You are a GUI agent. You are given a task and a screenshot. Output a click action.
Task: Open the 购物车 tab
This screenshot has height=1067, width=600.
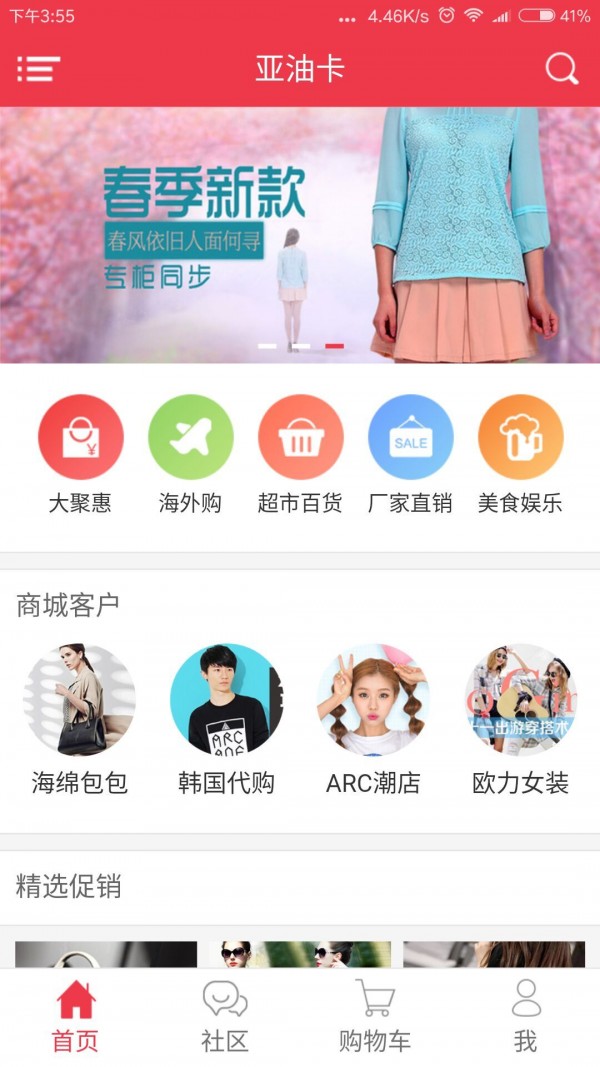coord(375,1016)
